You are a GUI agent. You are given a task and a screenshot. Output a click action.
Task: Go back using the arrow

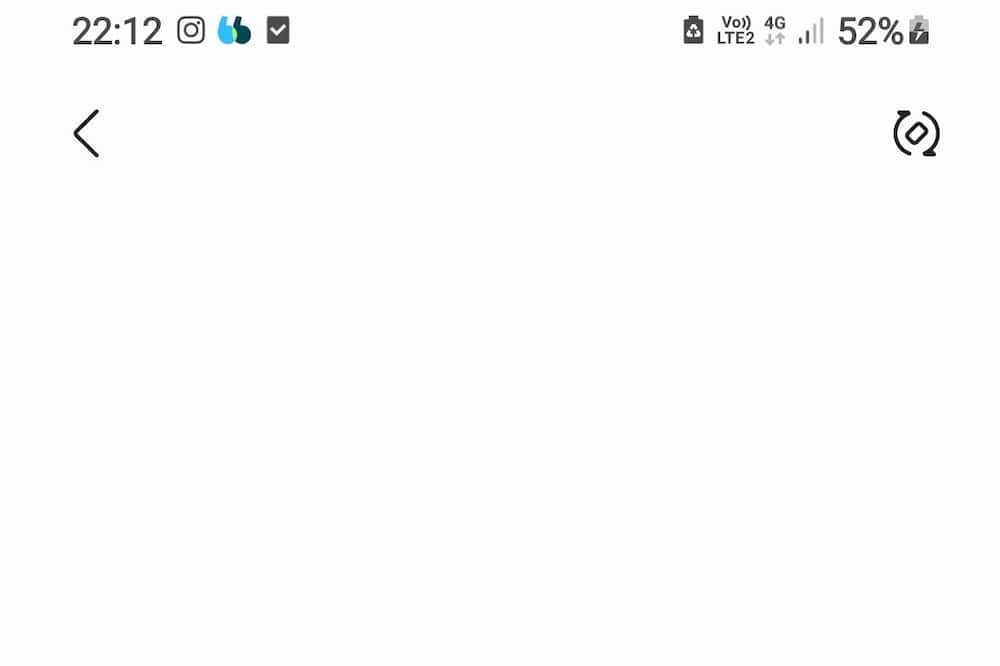click(86, 133)
